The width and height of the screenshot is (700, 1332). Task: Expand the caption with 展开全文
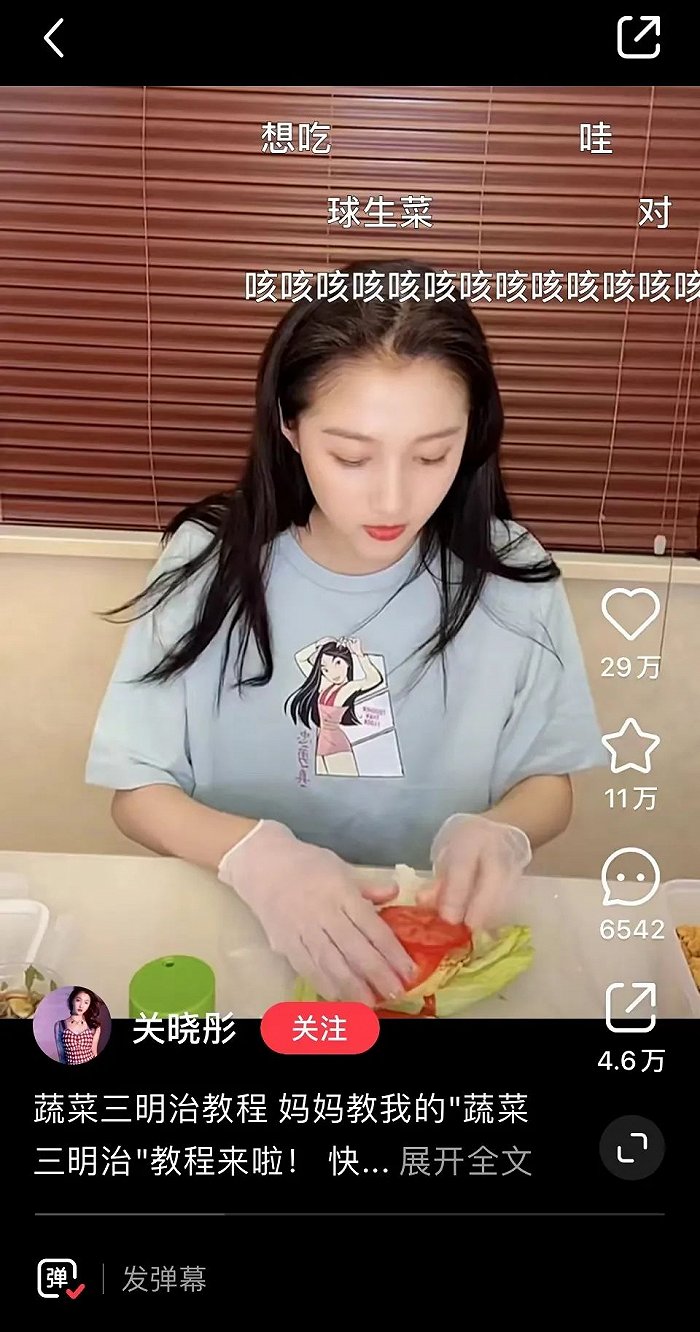click(466, 1161)
